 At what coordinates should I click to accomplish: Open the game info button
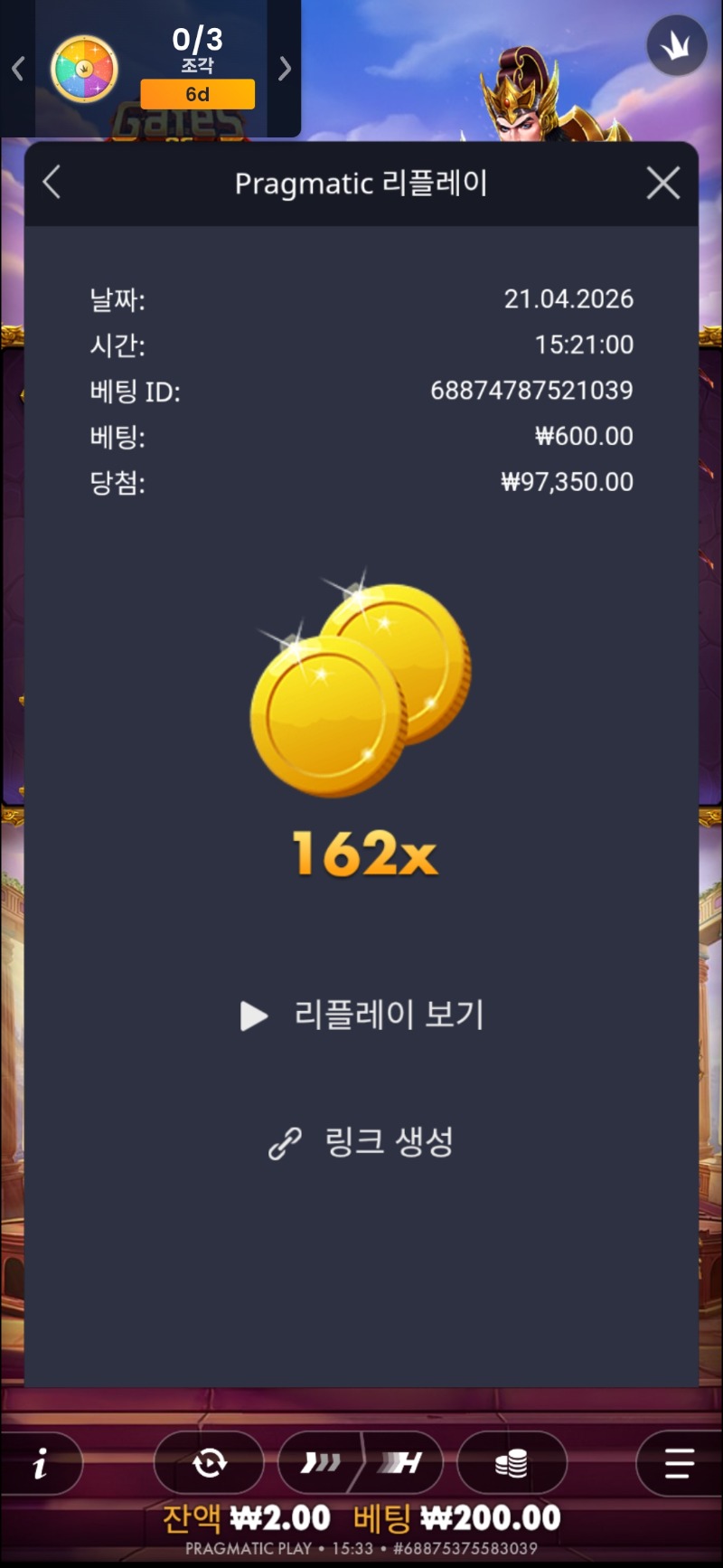(41, 1463)
